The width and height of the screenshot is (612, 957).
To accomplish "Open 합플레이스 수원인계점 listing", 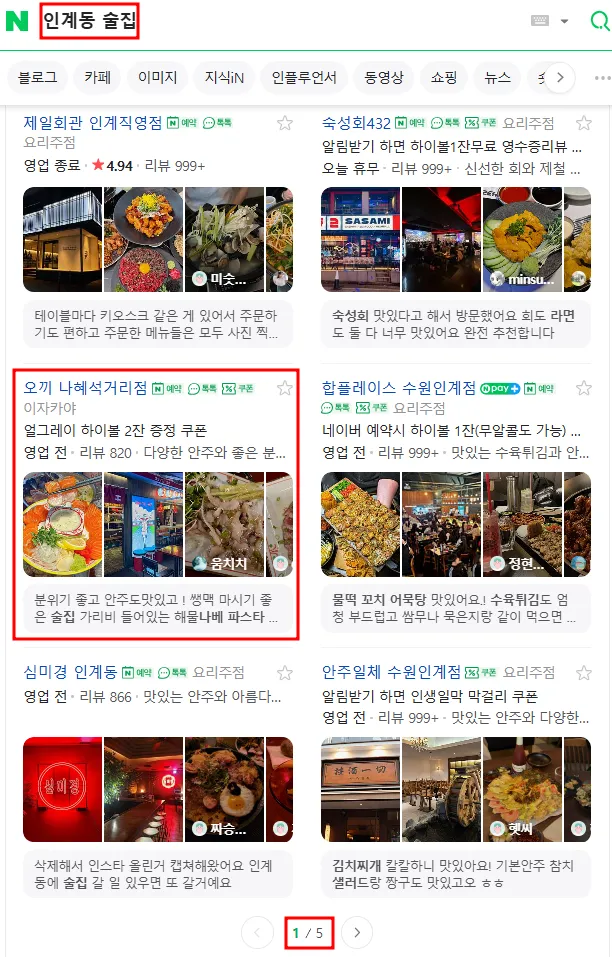I will [x=398, y=388].
